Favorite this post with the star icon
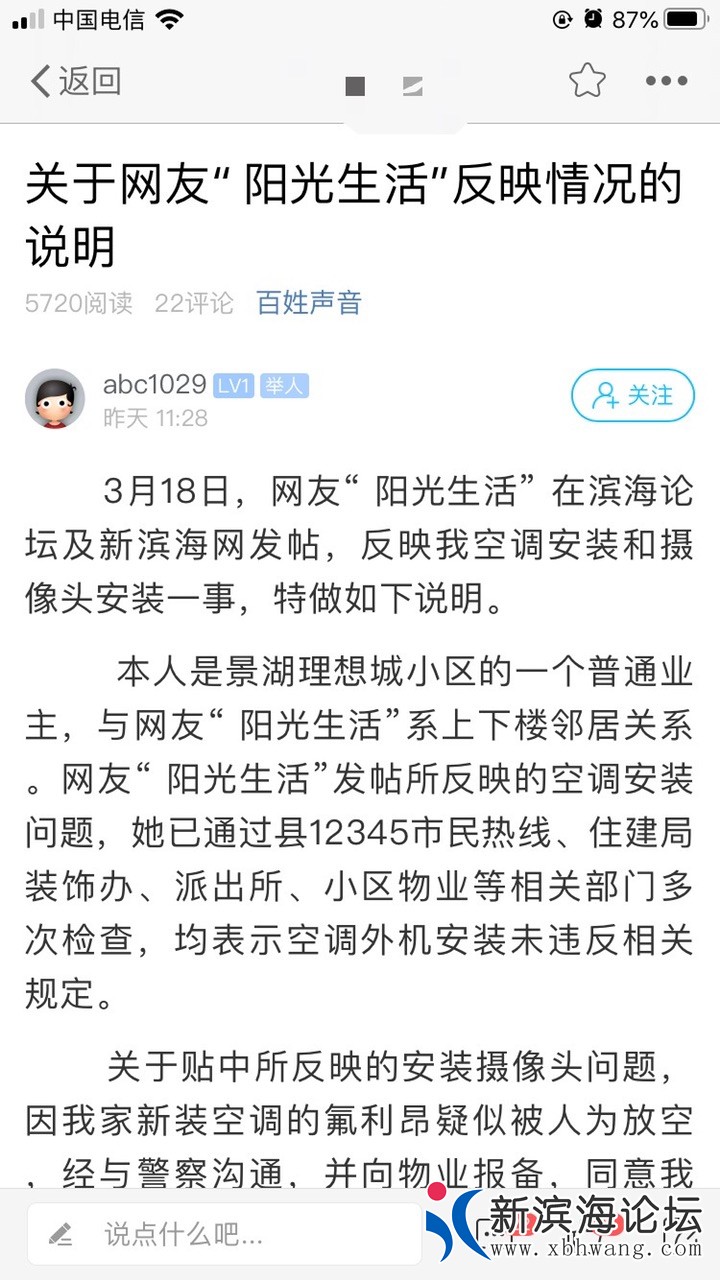 point(587,82)
